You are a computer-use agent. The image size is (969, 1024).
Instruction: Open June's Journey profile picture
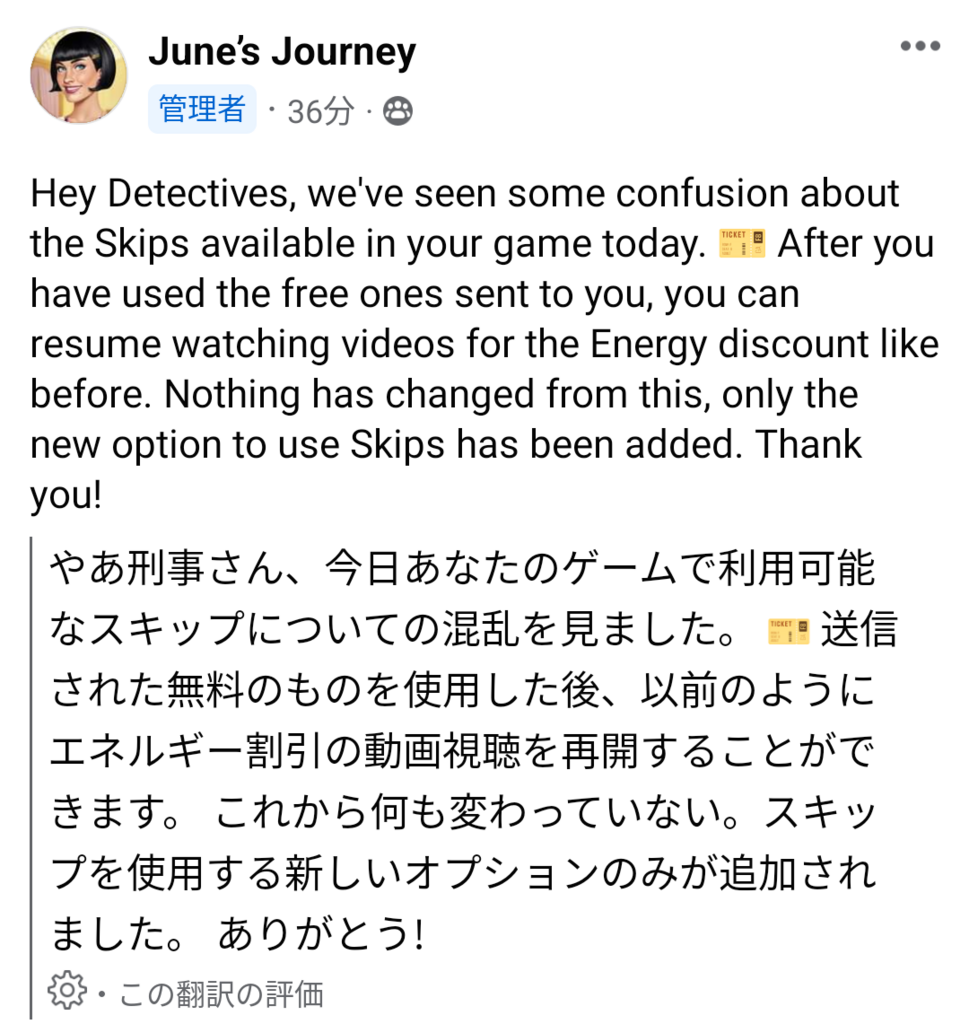coord(79,75)
